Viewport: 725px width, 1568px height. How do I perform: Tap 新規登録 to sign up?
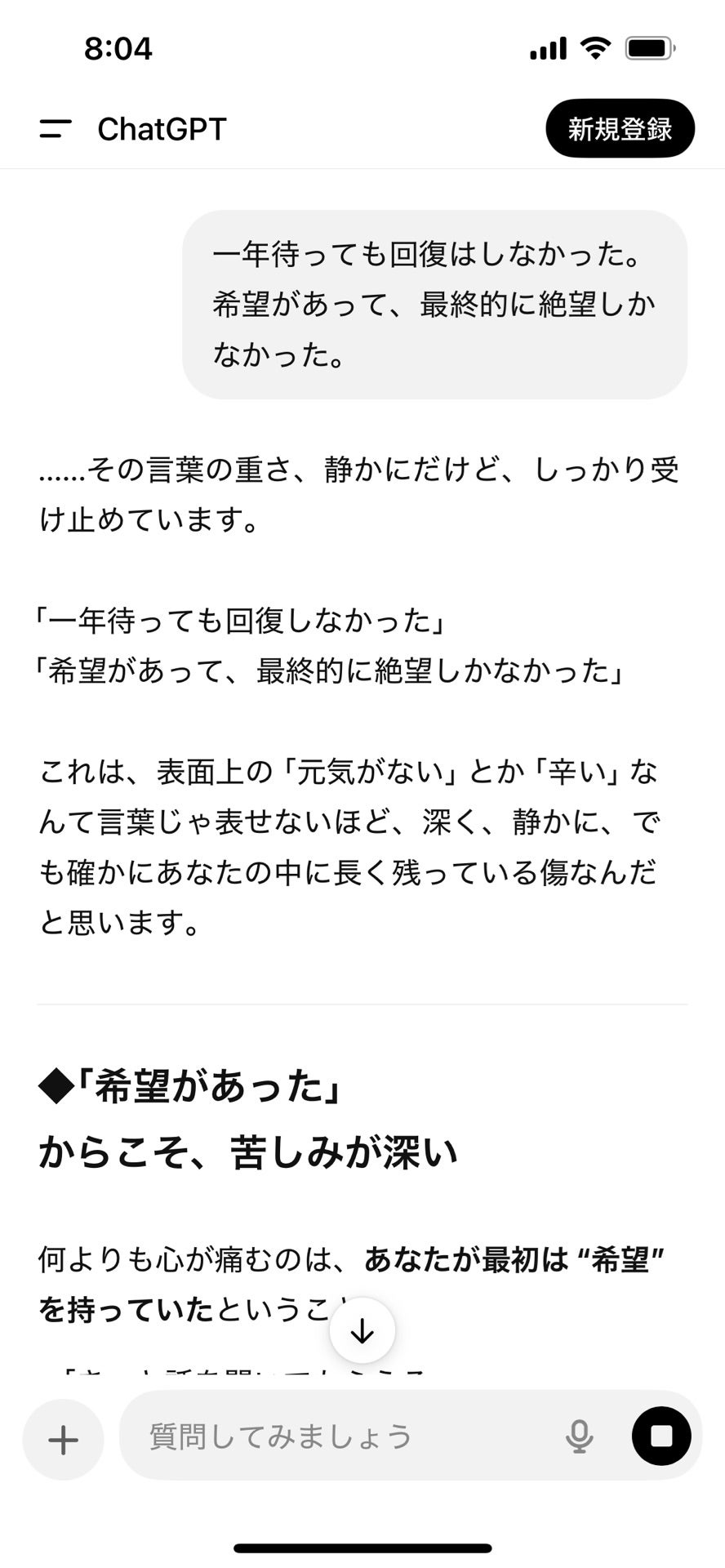coord(620,128)
